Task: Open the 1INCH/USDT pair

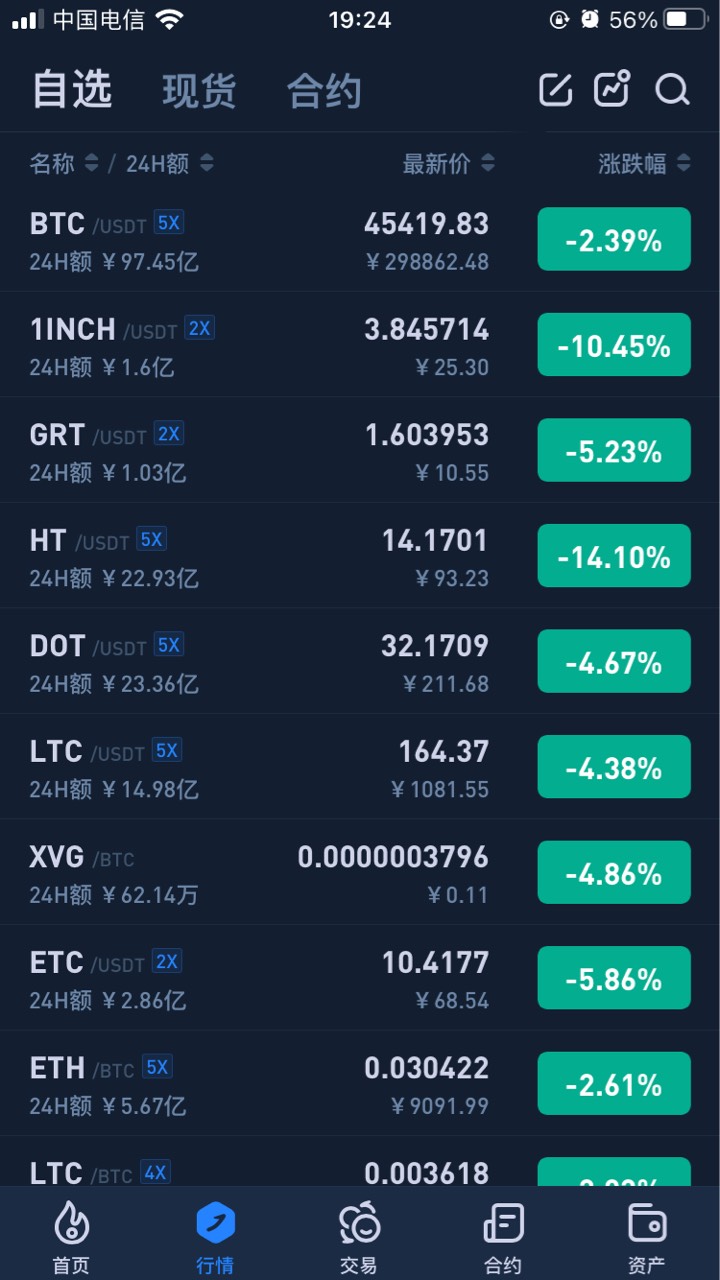Action: tap(360, 345)
